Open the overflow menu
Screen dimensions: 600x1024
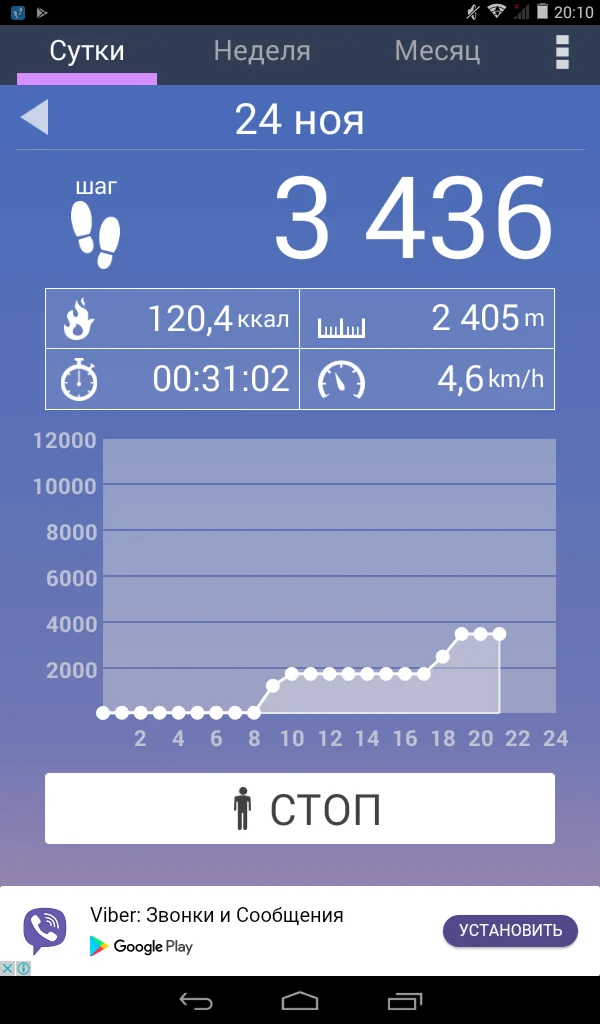click(x=562, y=52)
